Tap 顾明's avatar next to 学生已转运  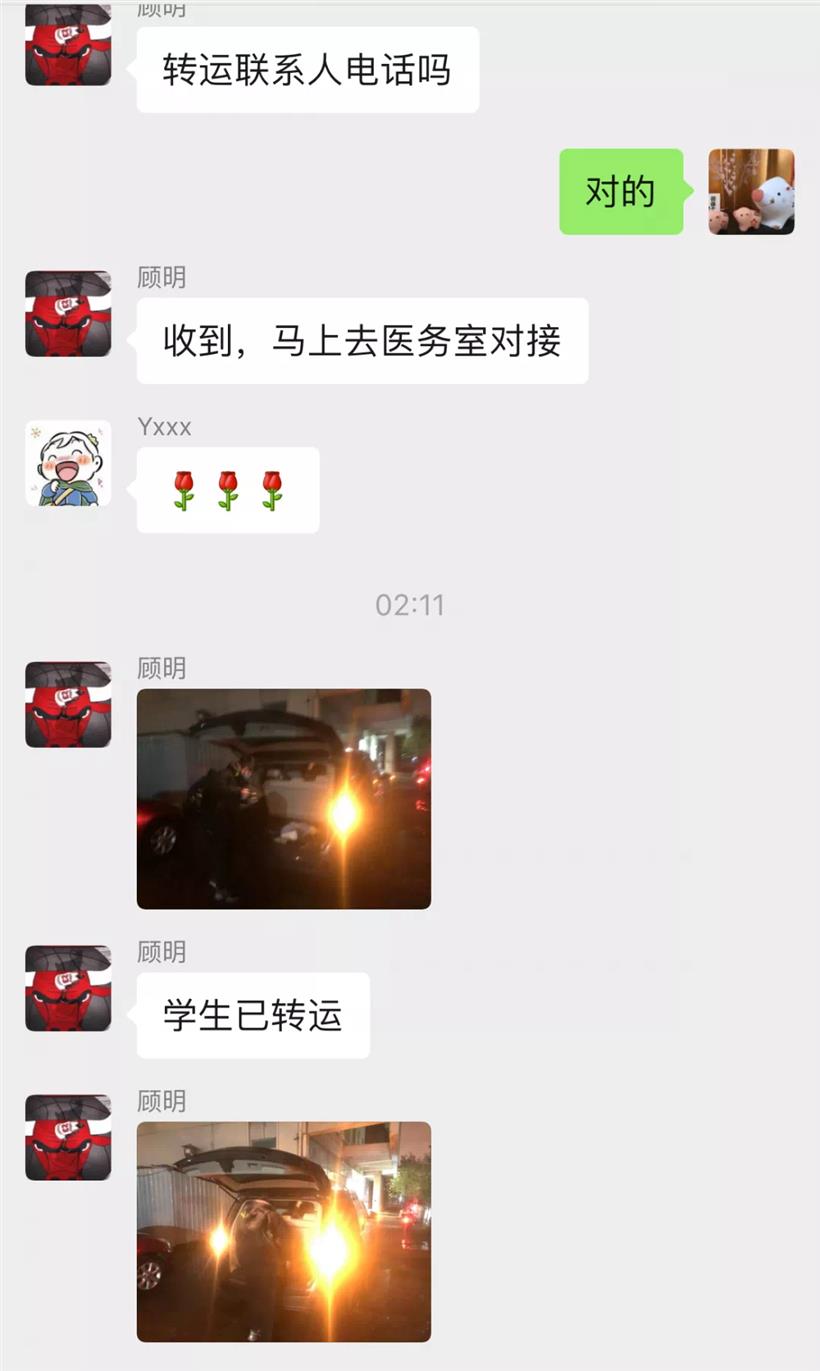point(68,988)
